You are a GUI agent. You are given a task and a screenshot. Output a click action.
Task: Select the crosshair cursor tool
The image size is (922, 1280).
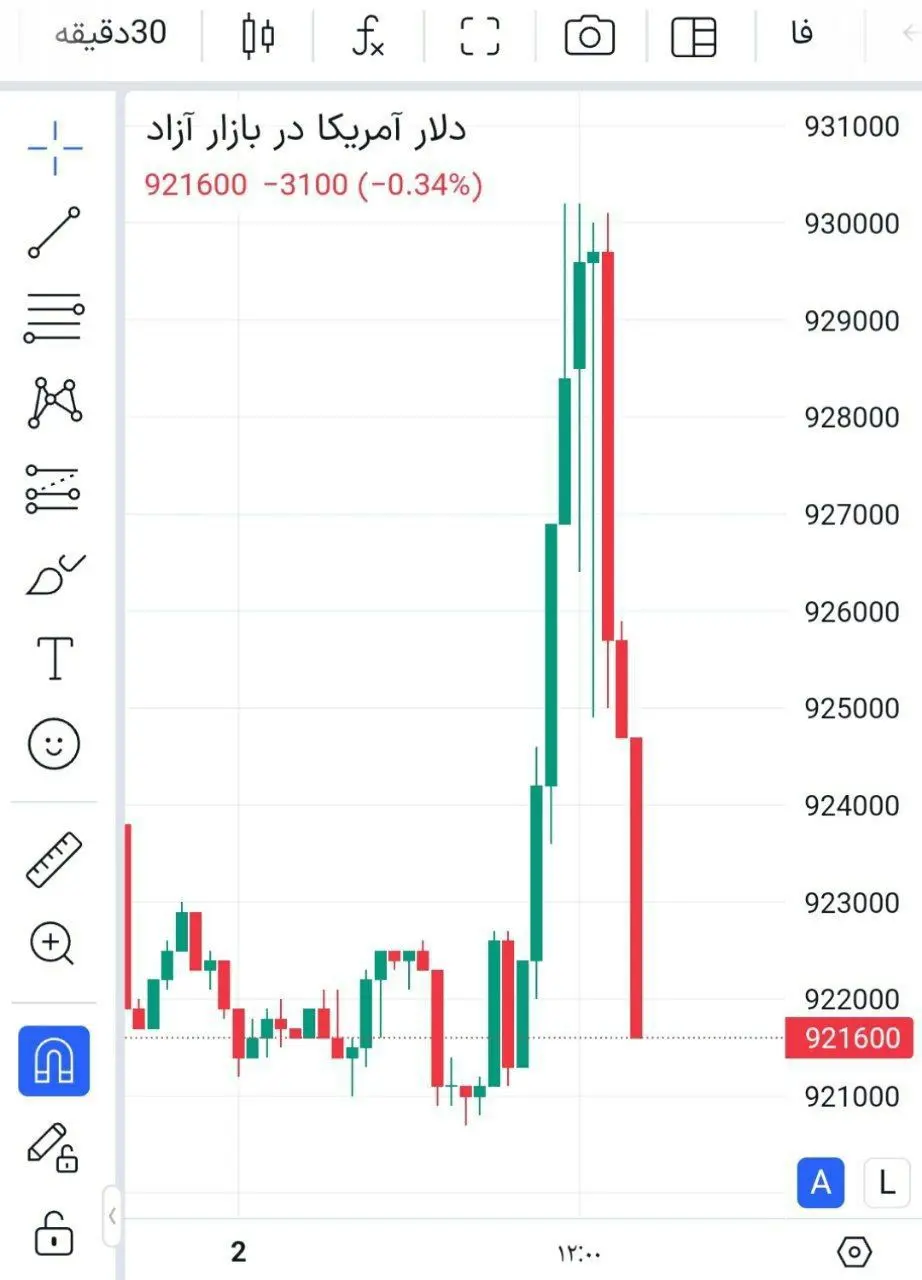point(55,147)
